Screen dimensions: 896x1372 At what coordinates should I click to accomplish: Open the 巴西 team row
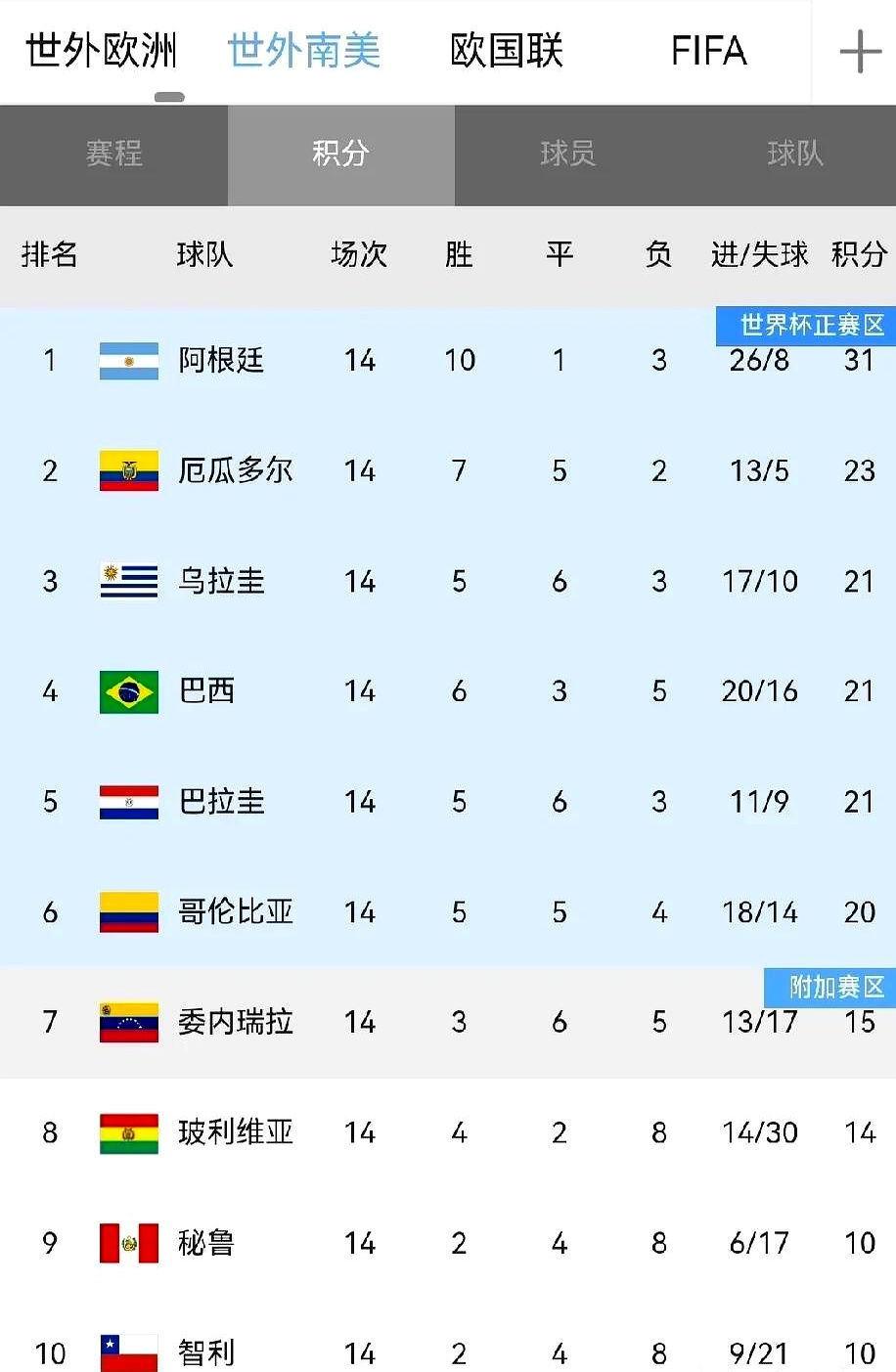[x=207, y=691]
